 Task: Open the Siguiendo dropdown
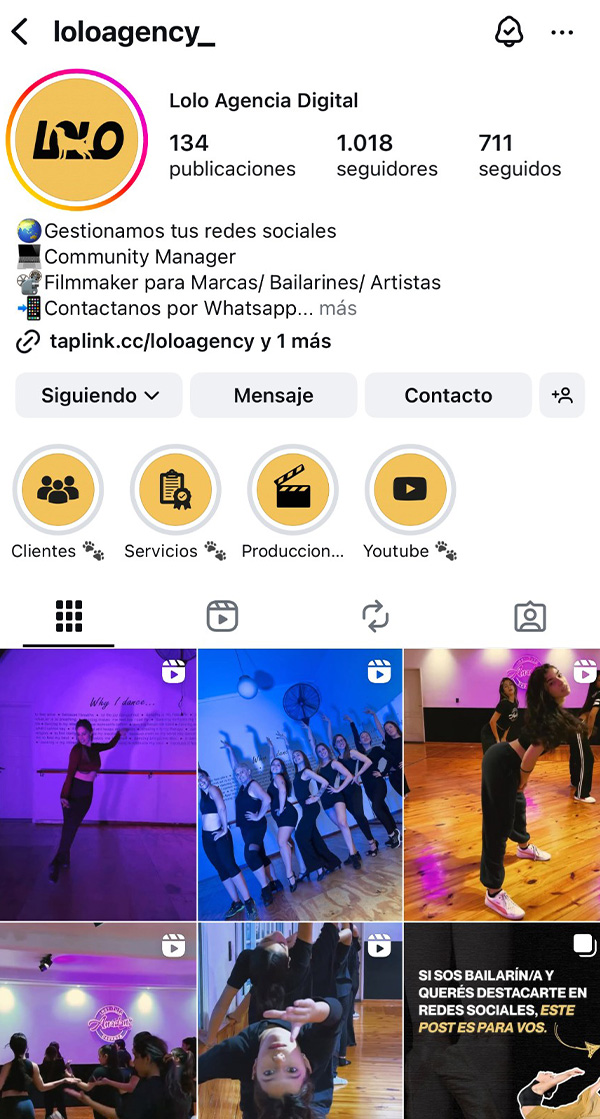(99, 395)
